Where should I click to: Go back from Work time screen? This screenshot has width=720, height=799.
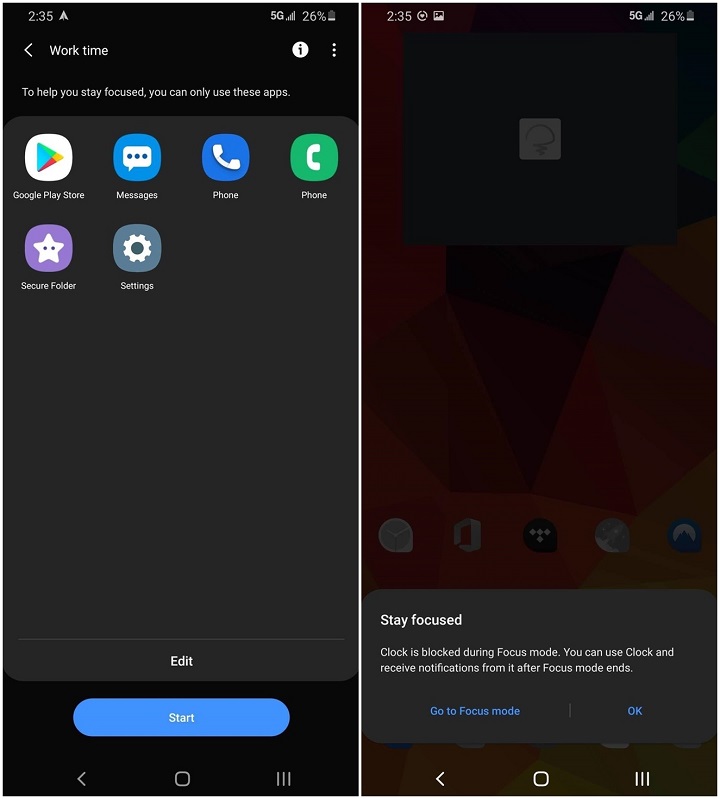click(x=29, y=50)
